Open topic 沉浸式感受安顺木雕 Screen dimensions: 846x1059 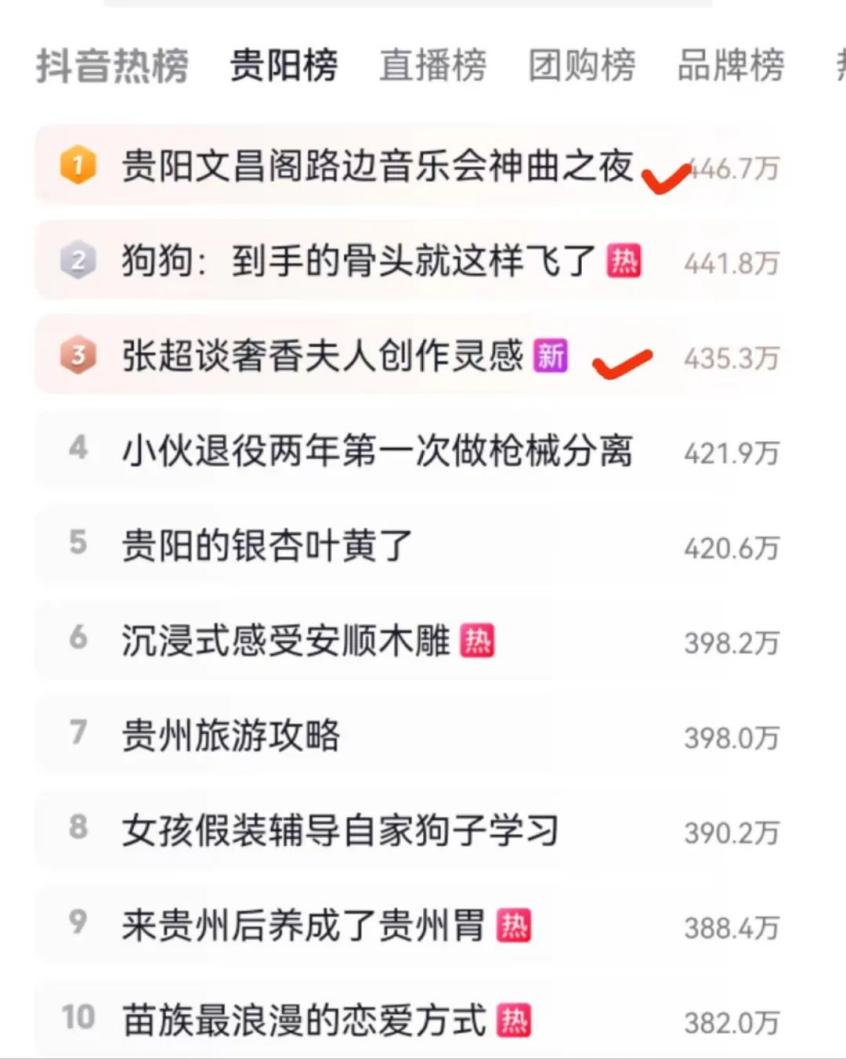point(286,641)
